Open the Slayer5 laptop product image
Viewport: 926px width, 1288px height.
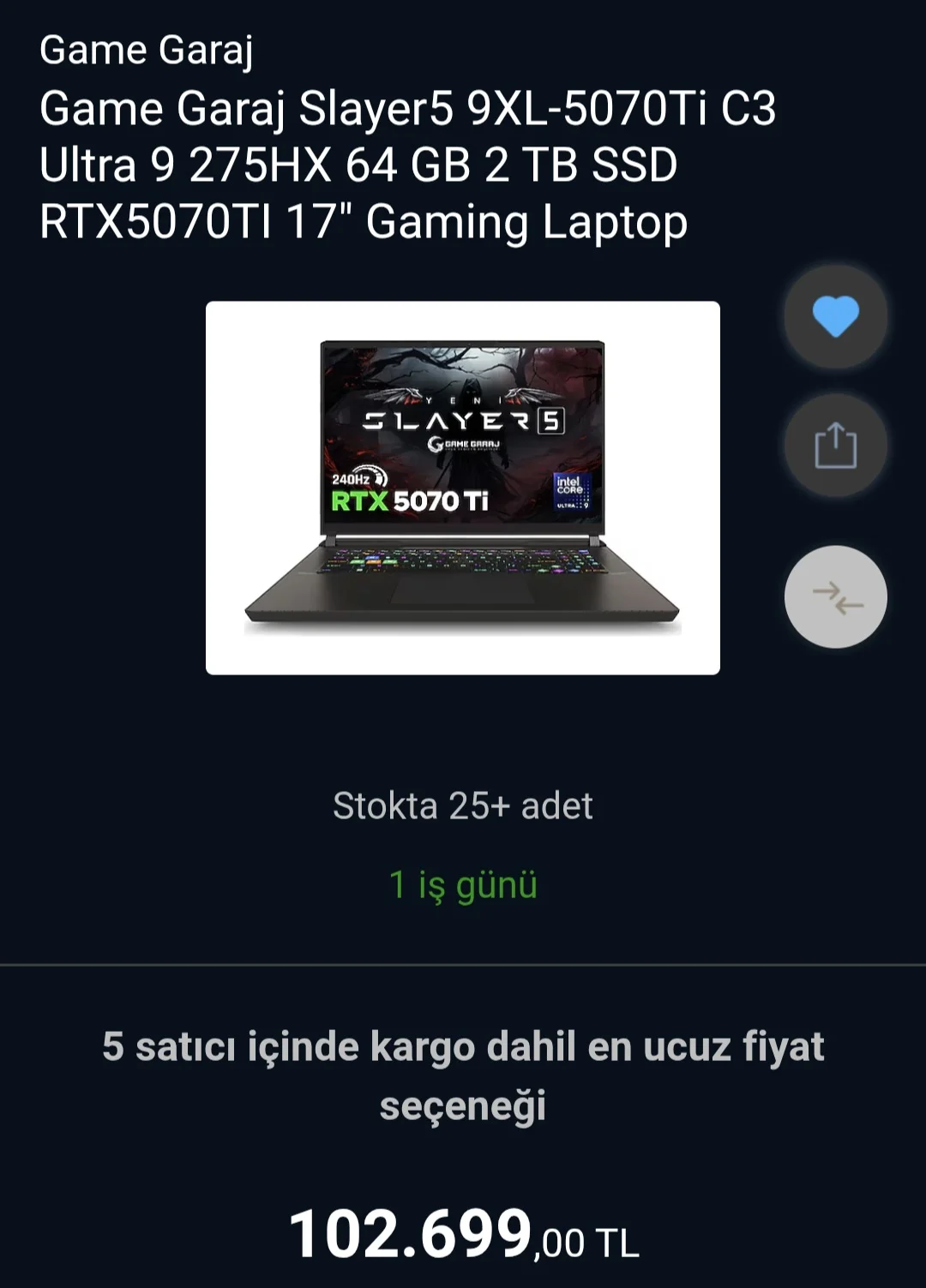tap(462, 488)
